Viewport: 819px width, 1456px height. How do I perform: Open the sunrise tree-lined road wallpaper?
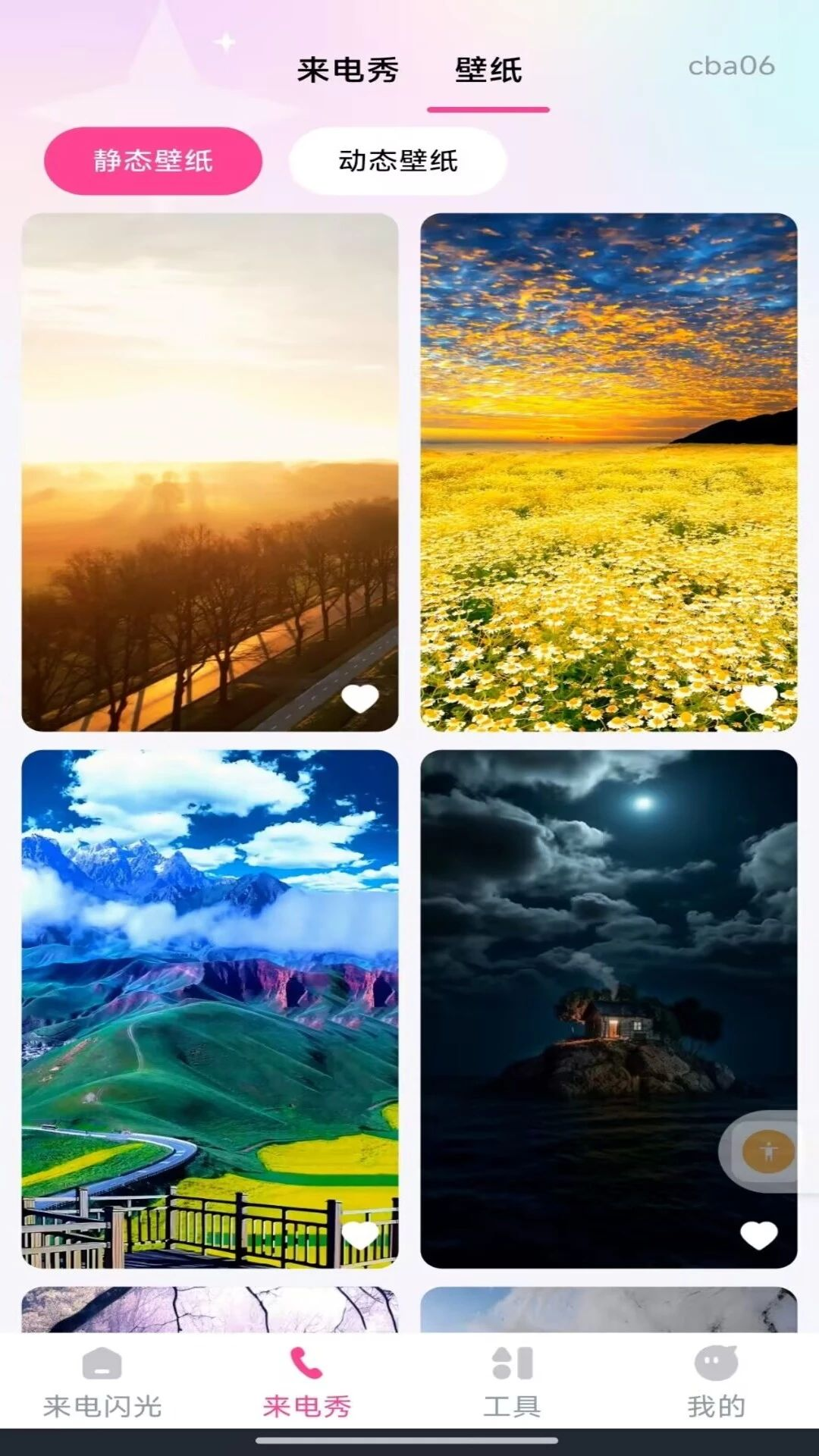[210, 472]
